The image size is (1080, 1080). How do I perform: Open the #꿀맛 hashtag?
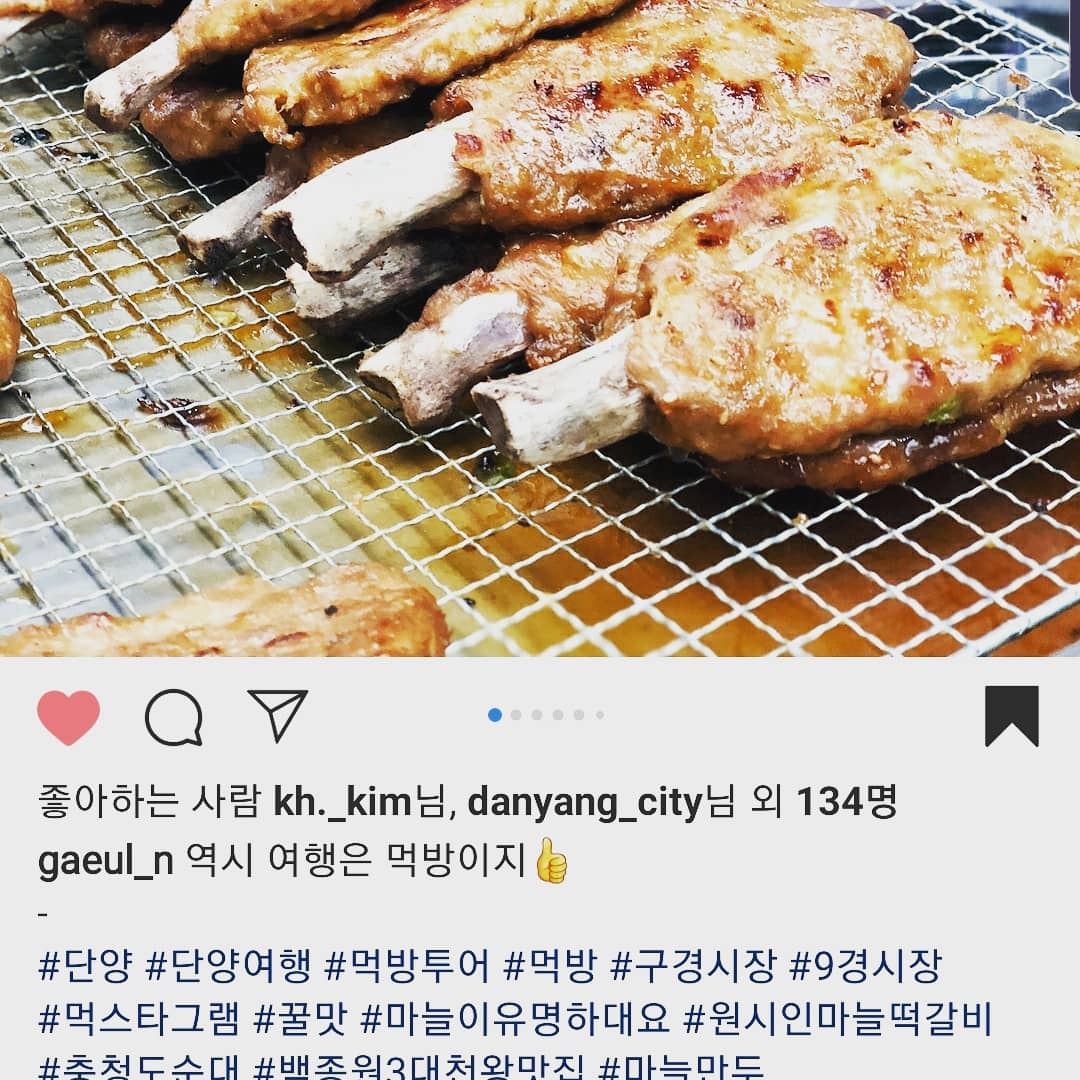[300, 1020]
